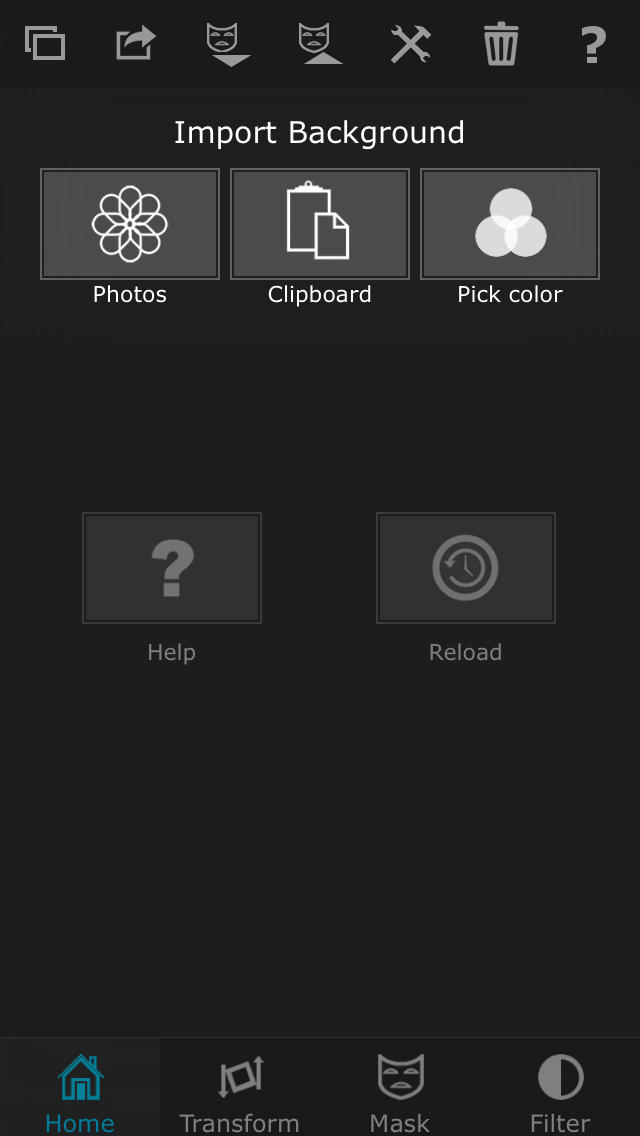Viewport: 640px width, 1136px height.
Task: Tap the mask with down arrow icon
Action: [228, 44]
